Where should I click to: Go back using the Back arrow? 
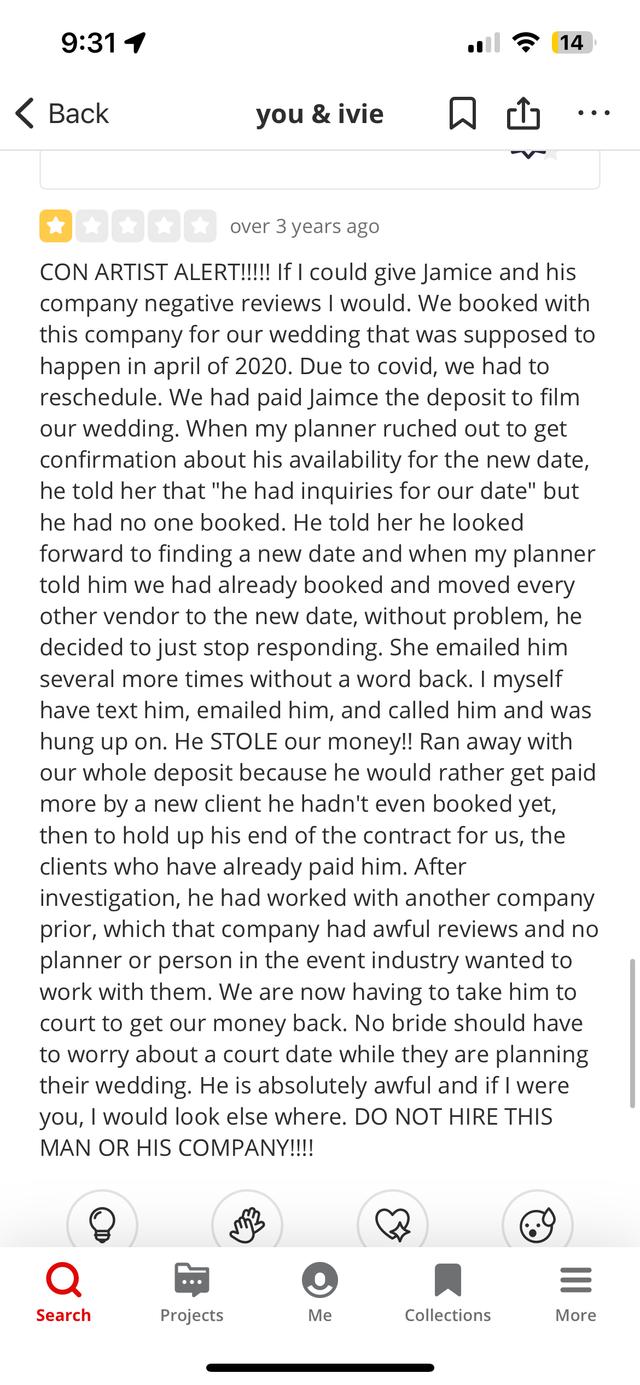pyautogui.click(x=62, y=114)
